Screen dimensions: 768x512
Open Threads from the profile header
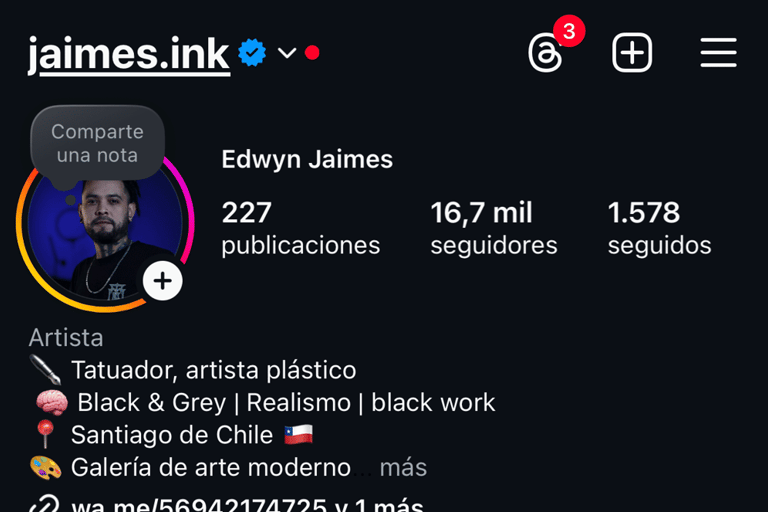coord(546,53)
